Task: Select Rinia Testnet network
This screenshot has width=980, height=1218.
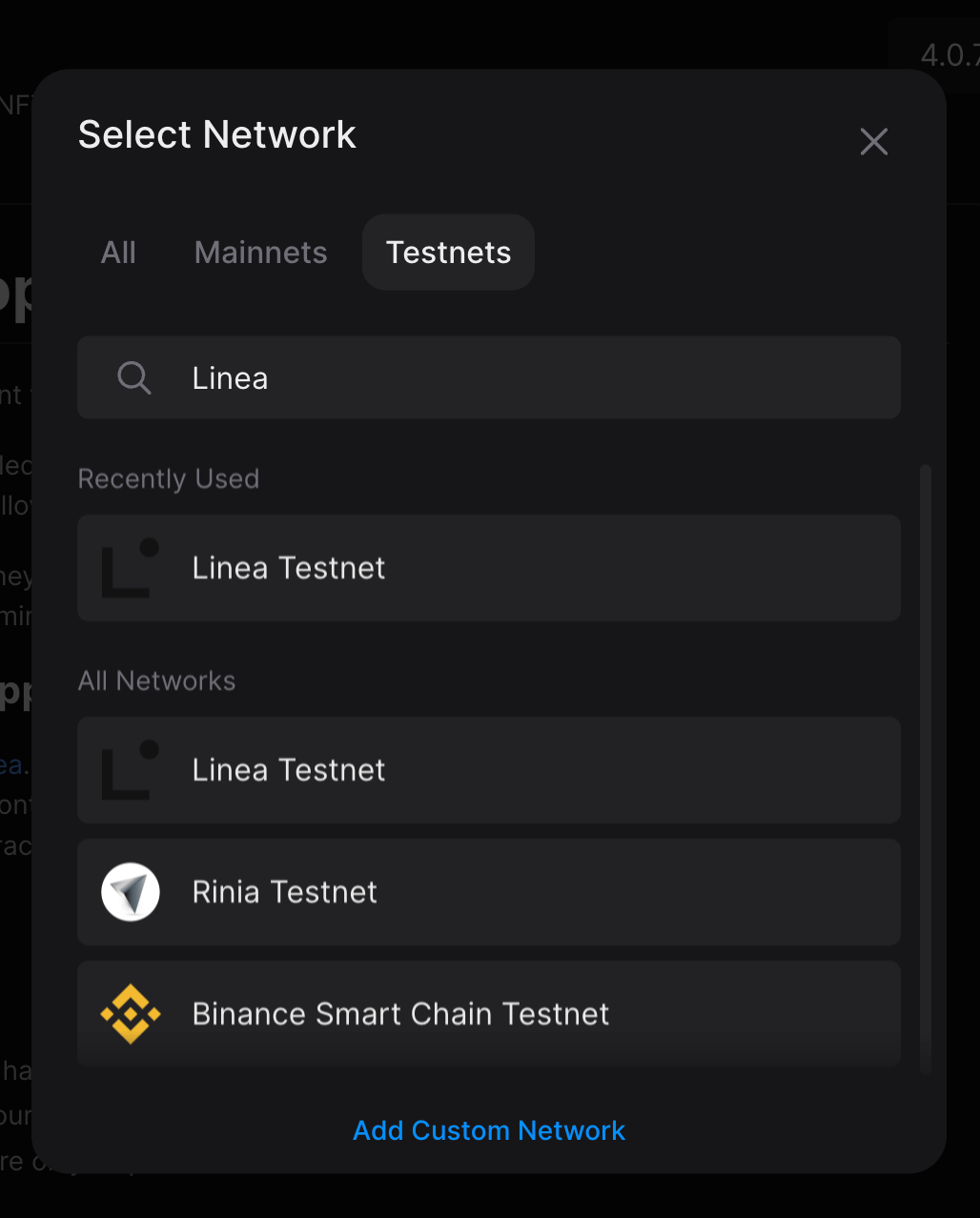Action: (x=488, y=891)
